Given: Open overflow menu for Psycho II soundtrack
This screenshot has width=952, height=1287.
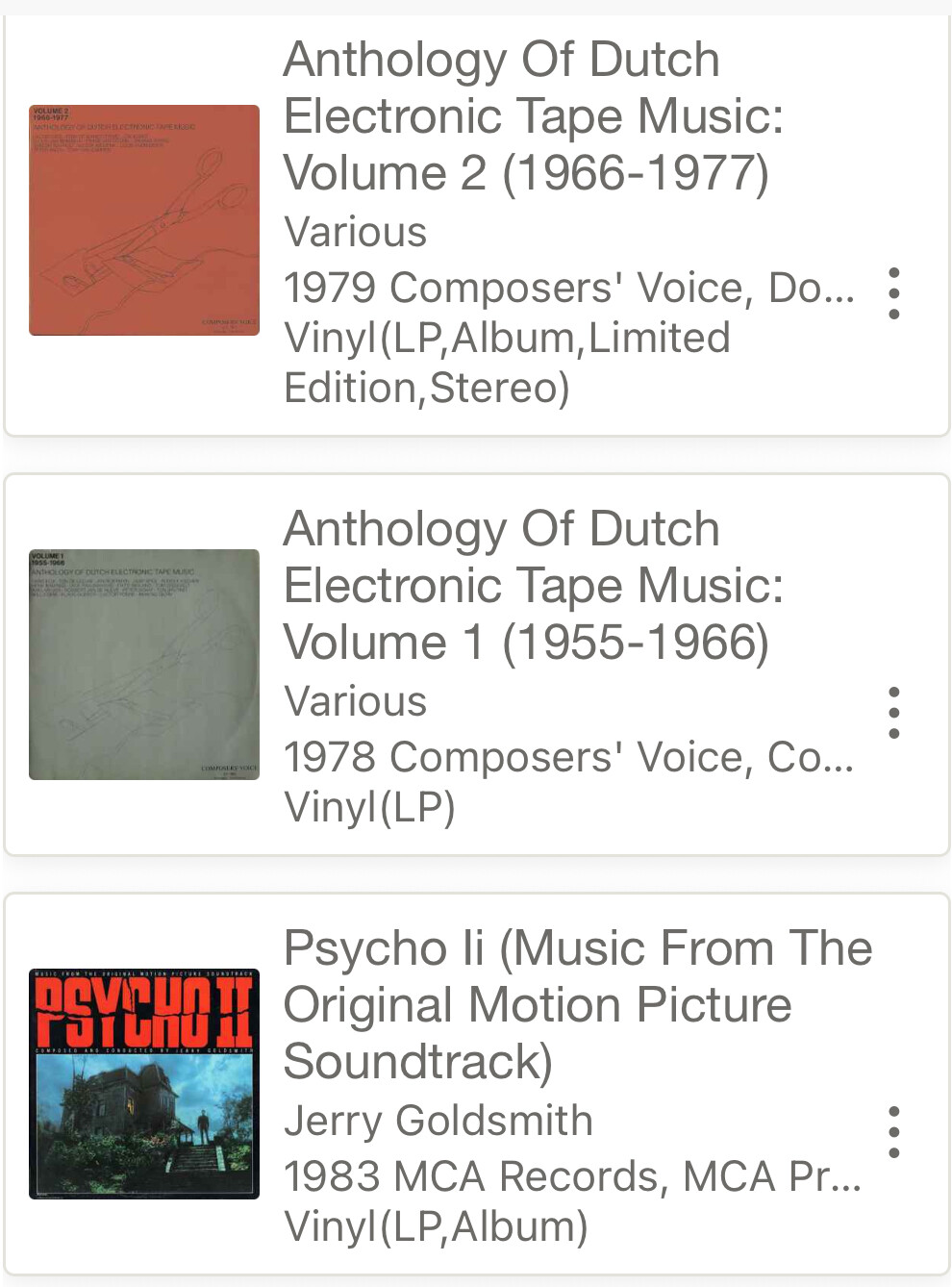Looking at the screenshot, I should coord(894,1132).
